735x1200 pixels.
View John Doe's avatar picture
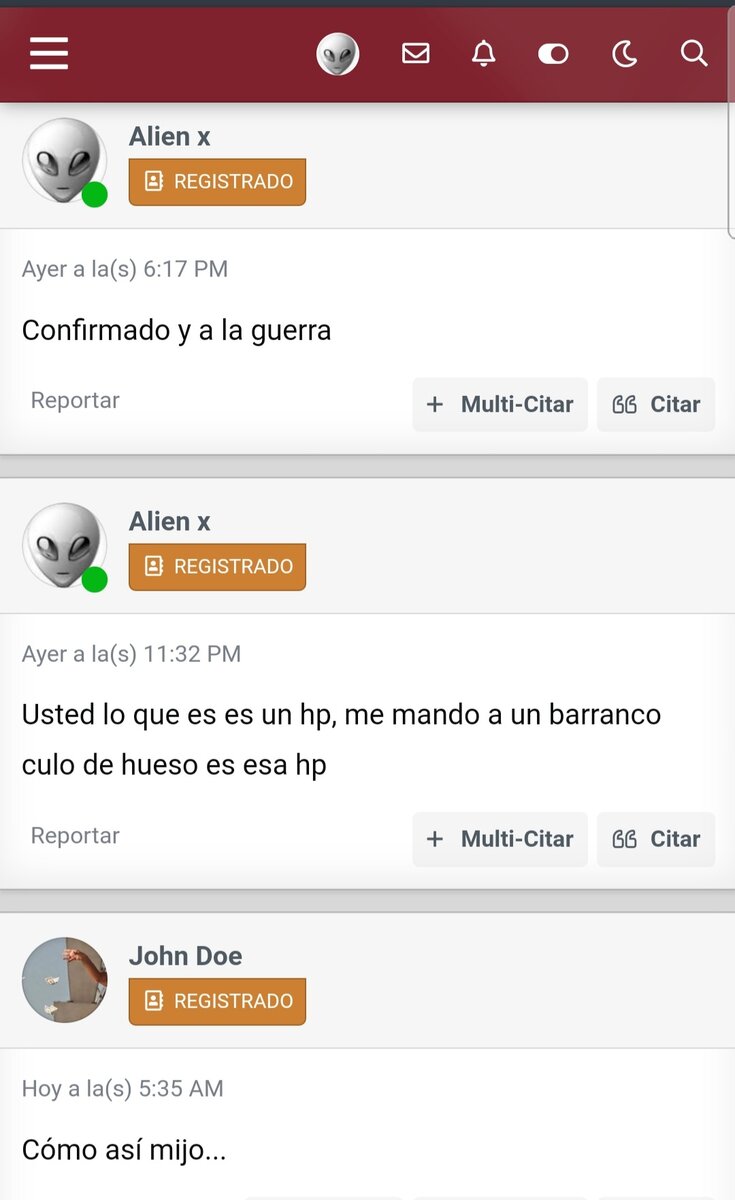[64, 980]
